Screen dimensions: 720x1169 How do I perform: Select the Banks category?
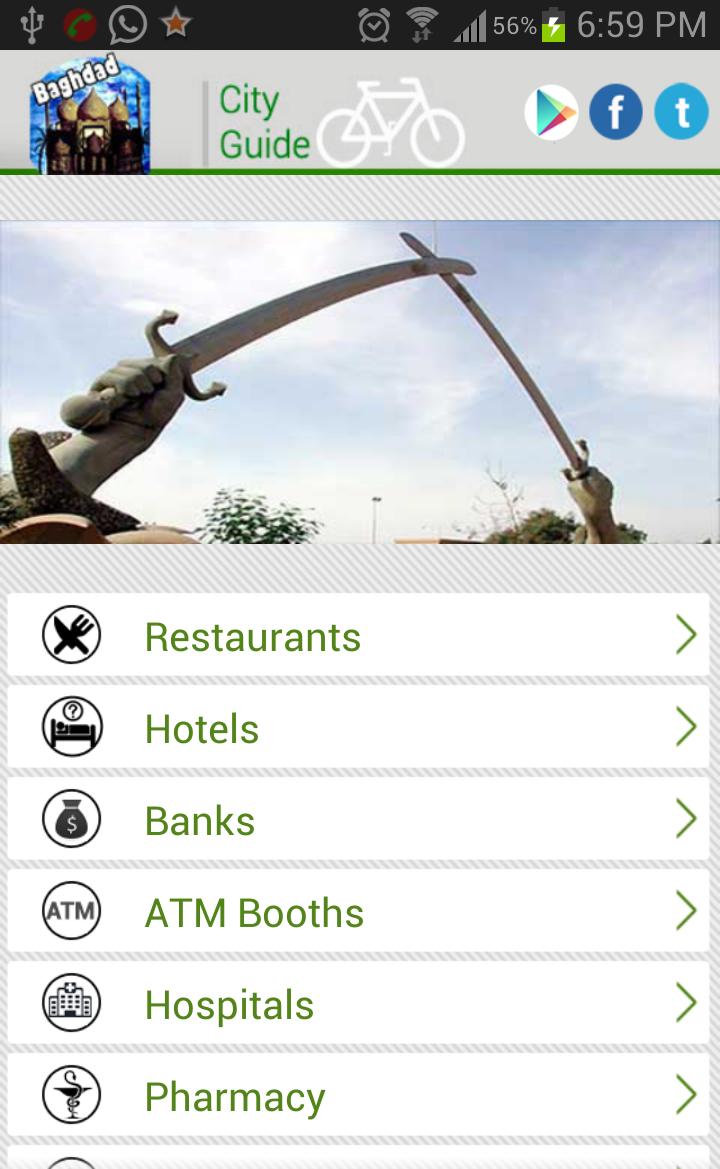pyautogui.click(x=358, y=820)
